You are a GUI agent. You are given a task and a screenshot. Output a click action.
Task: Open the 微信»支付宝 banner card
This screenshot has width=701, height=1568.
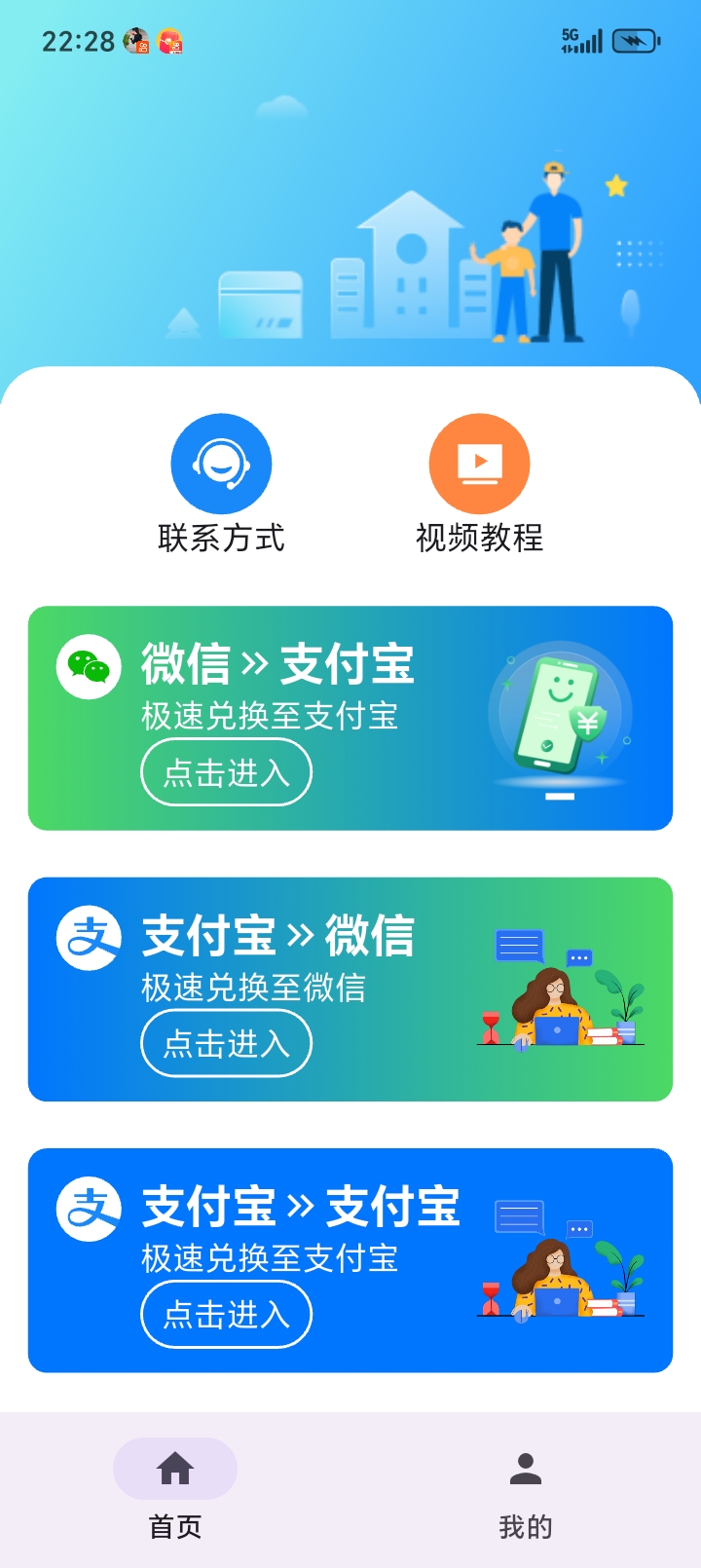coord(350,718)
